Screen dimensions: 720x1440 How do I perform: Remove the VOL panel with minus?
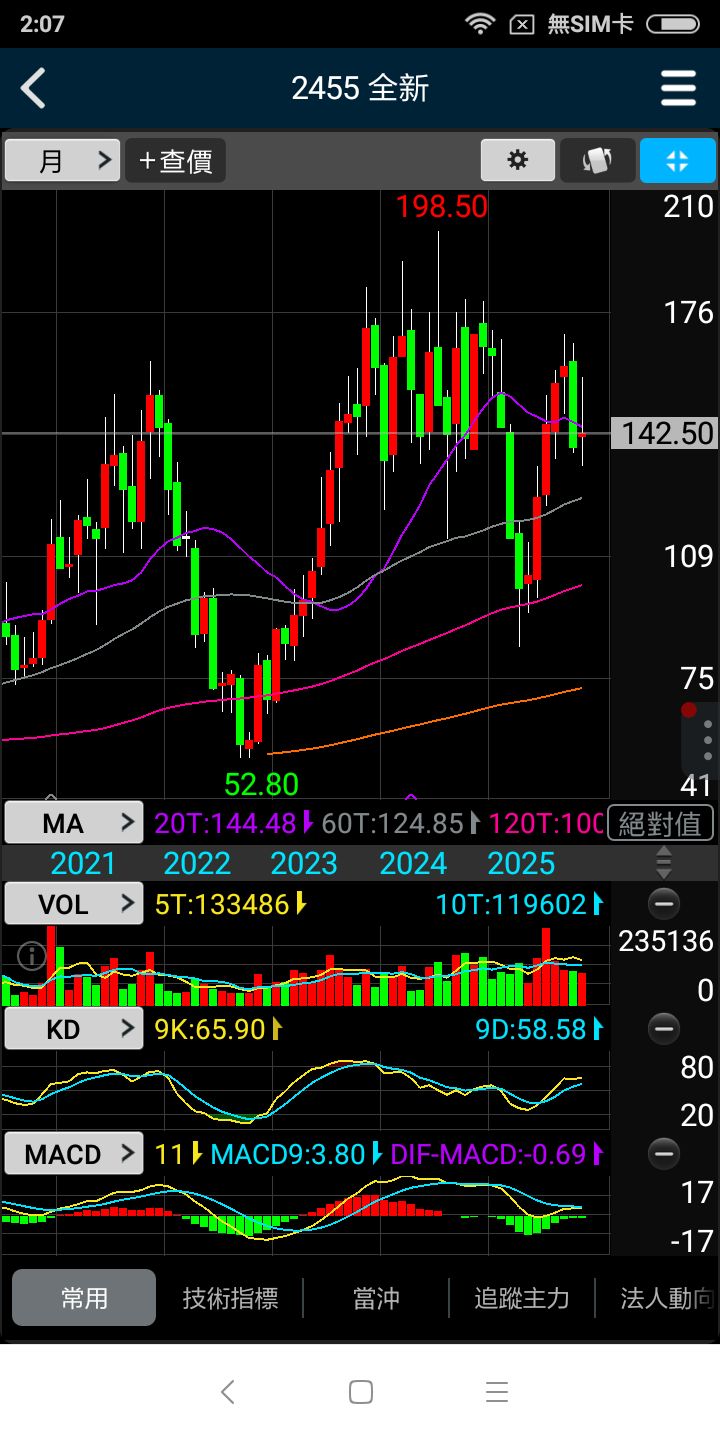point(664,904)
